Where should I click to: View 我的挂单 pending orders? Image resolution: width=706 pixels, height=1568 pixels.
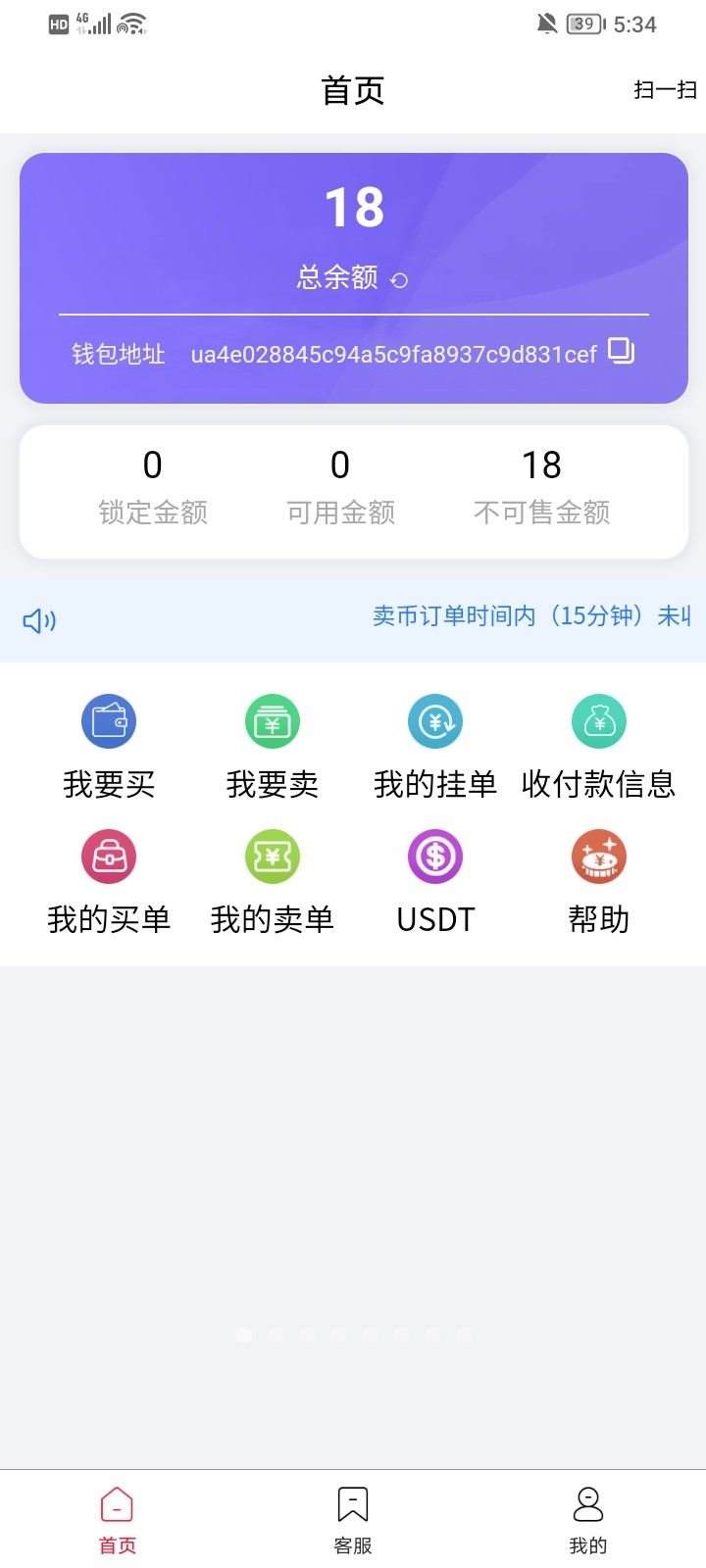pos(435,745)
